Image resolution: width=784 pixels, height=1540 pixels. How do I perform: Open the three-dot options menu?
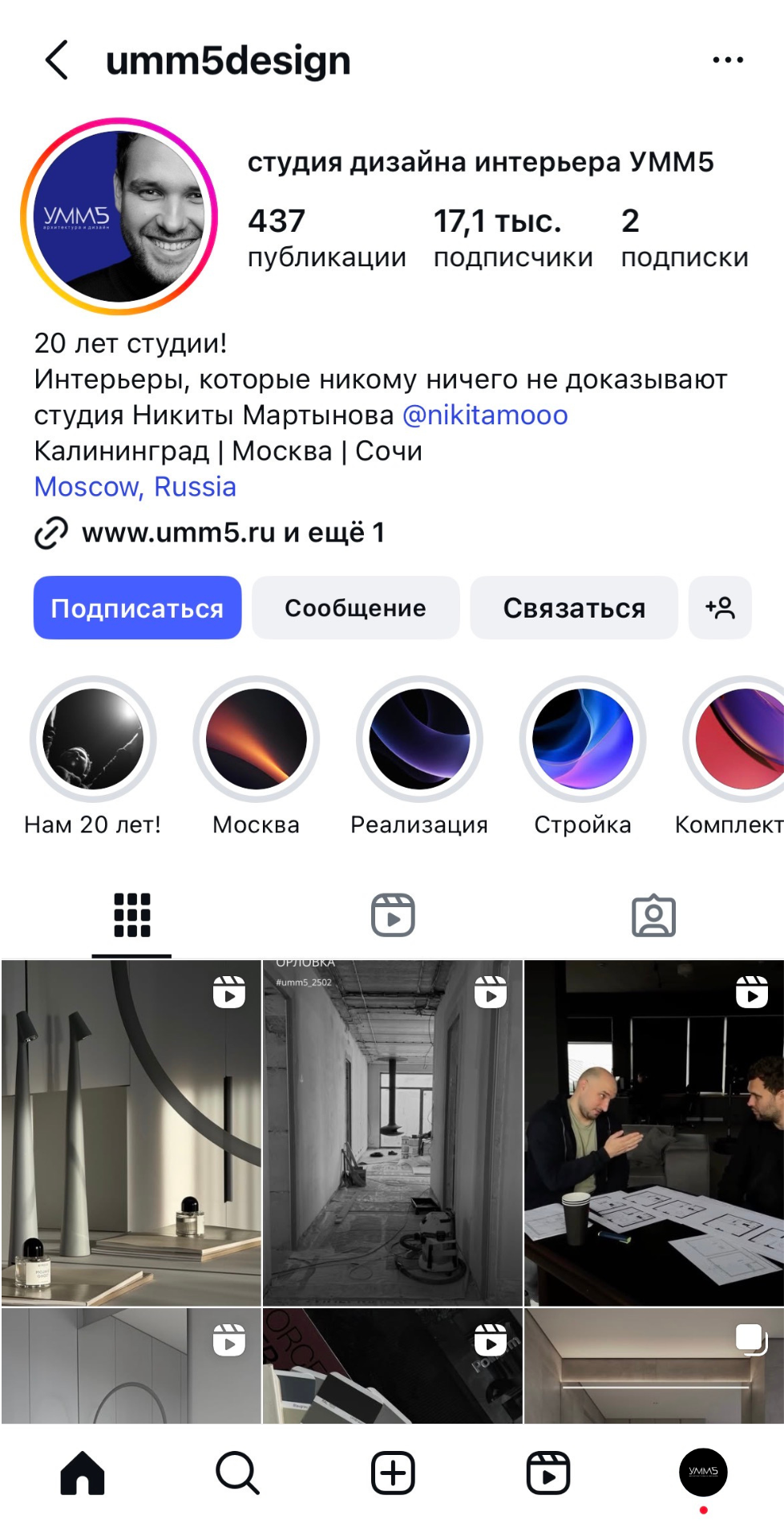[x=728, y=60]
